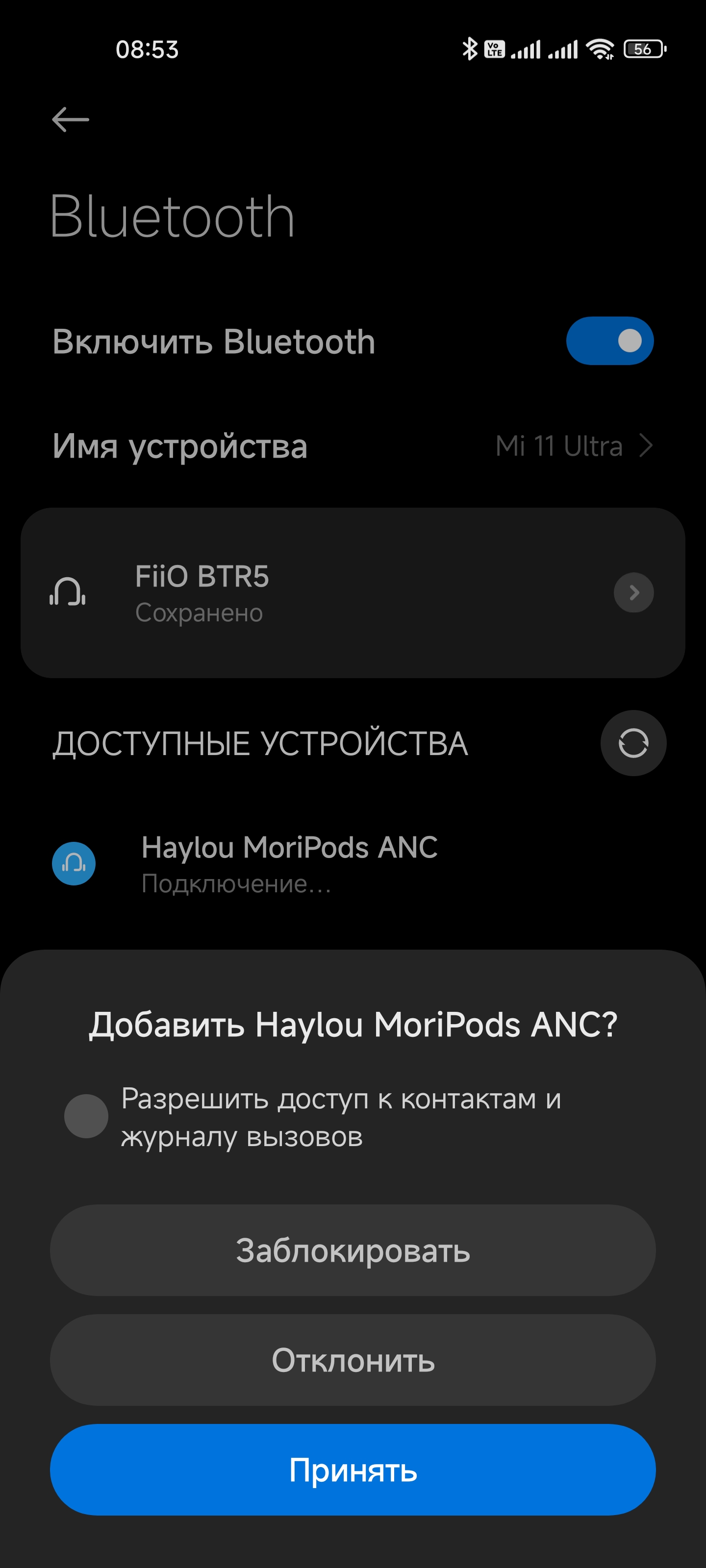Toggle the Включить Bluetooth switch
The image size is (706, 1568).
click(x=609, y=341)
